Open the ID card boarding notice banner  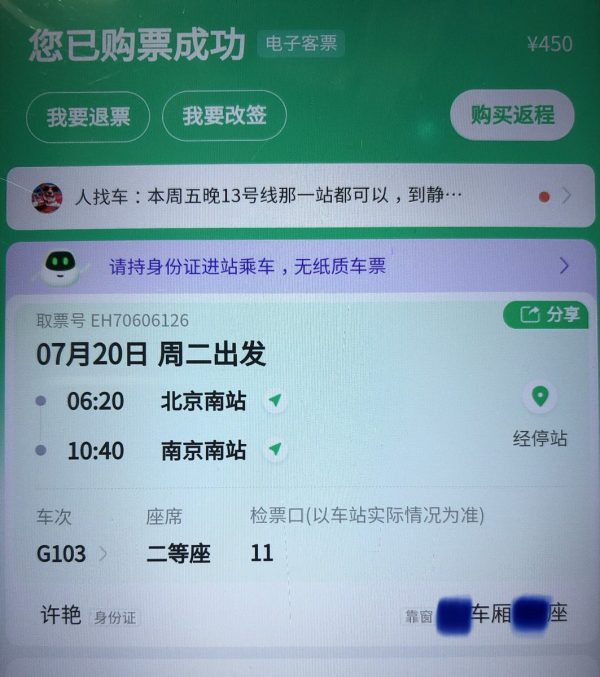(x=300, y=266)
